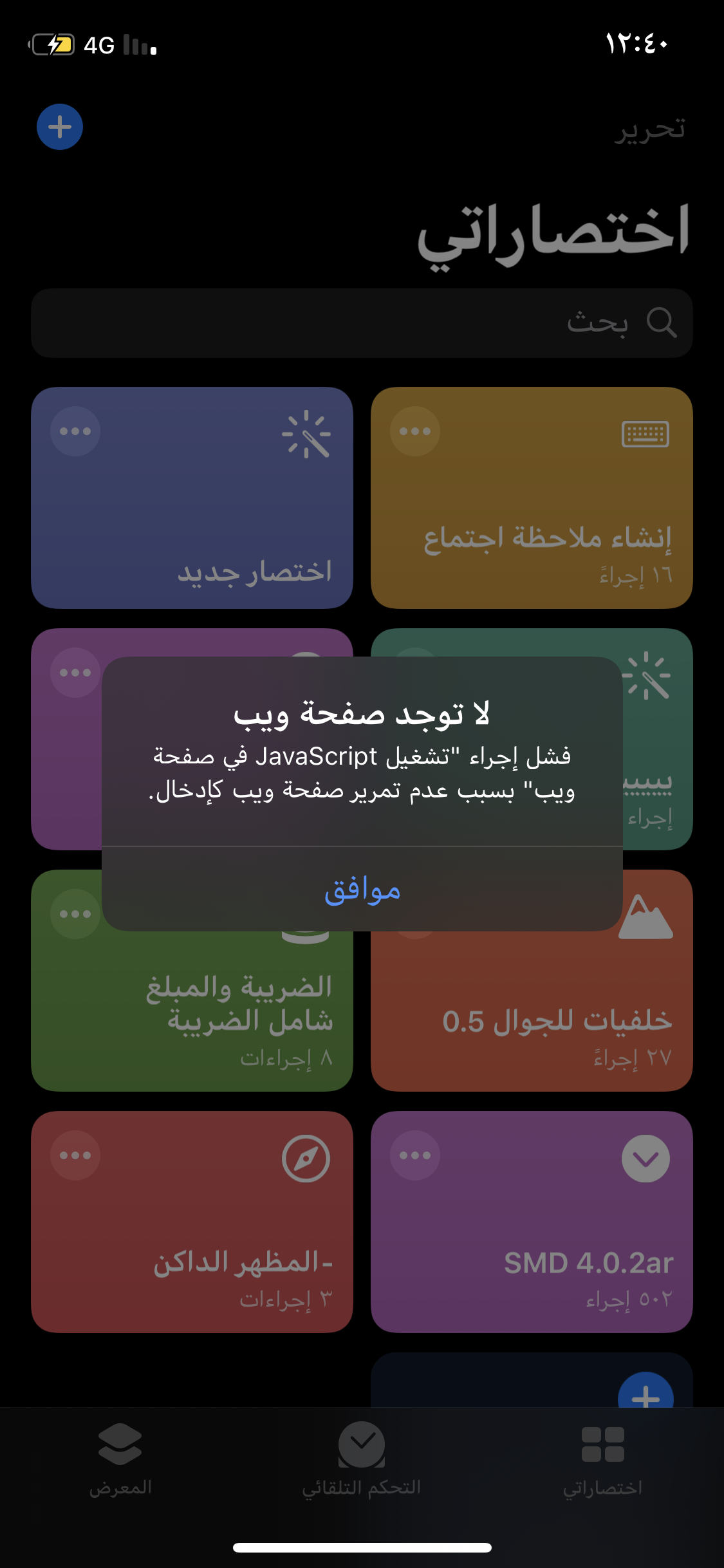The height and width of the screenshot is (1568, 724).
Task: Open options for اختصار جديد
Action: [x=75, y=431]
